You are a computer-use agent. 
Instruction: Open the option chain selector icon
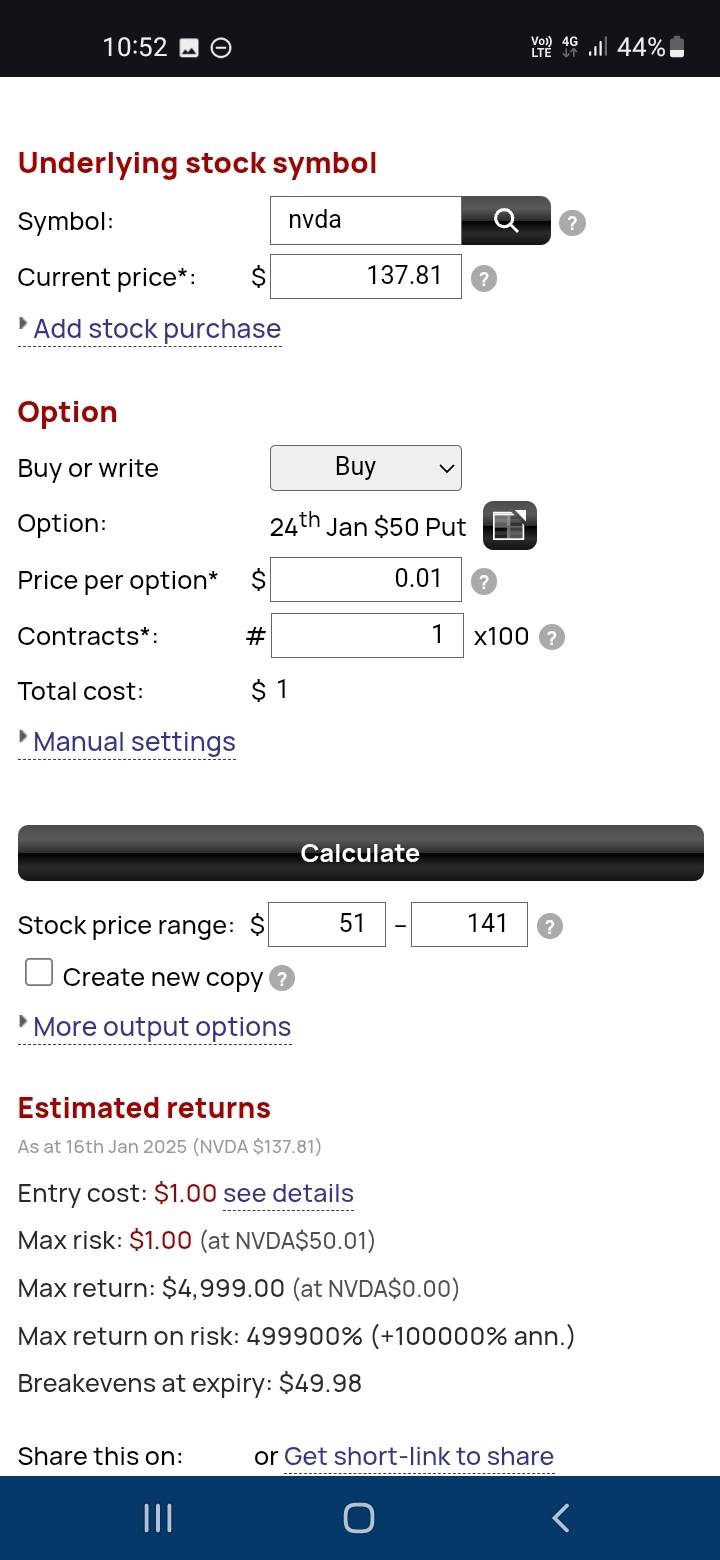click(x=509, y=524)
